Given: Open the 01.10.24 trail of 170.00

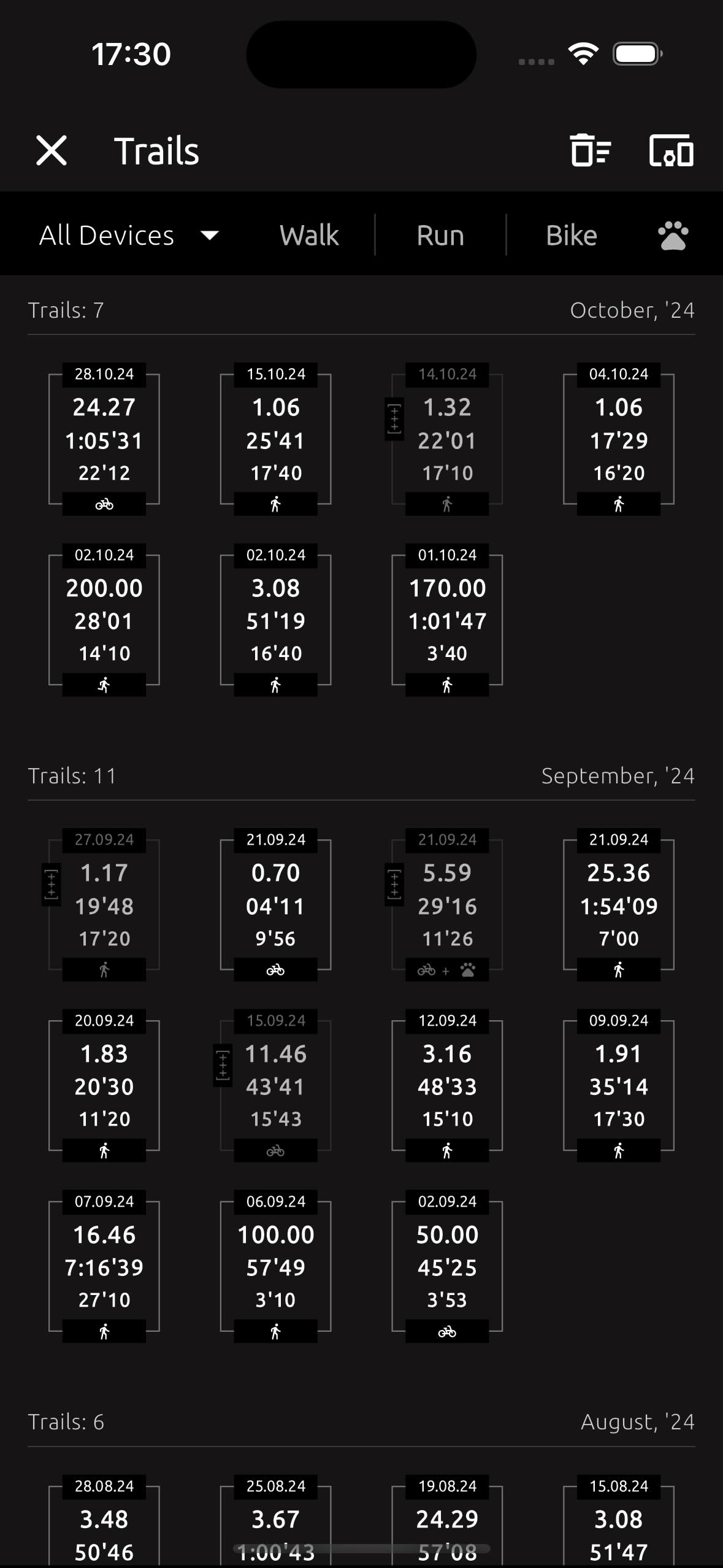Looking at the screenshot, I should (448, 620).
